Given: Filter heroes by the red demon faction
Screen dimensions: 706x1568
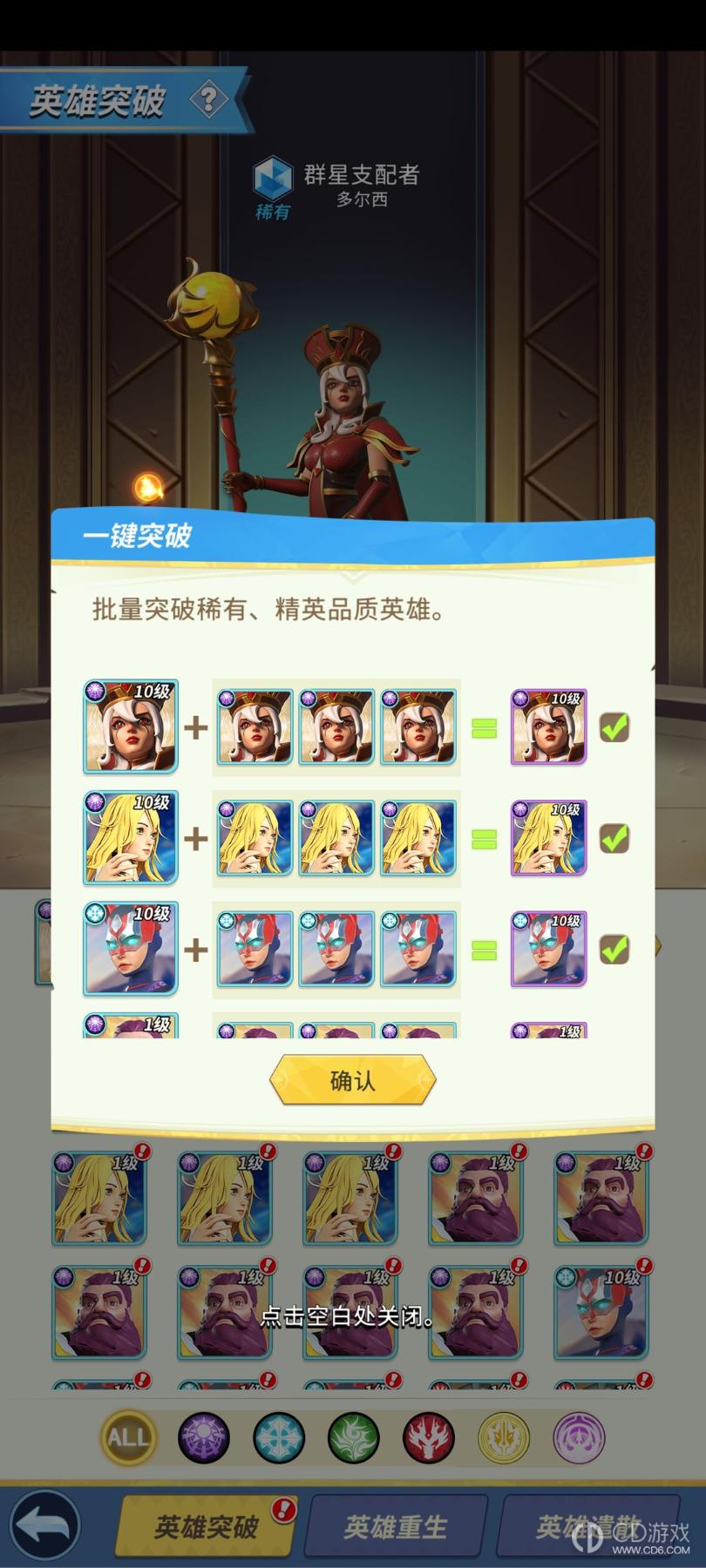Looking at the screenshot, I should [428, 1437].
